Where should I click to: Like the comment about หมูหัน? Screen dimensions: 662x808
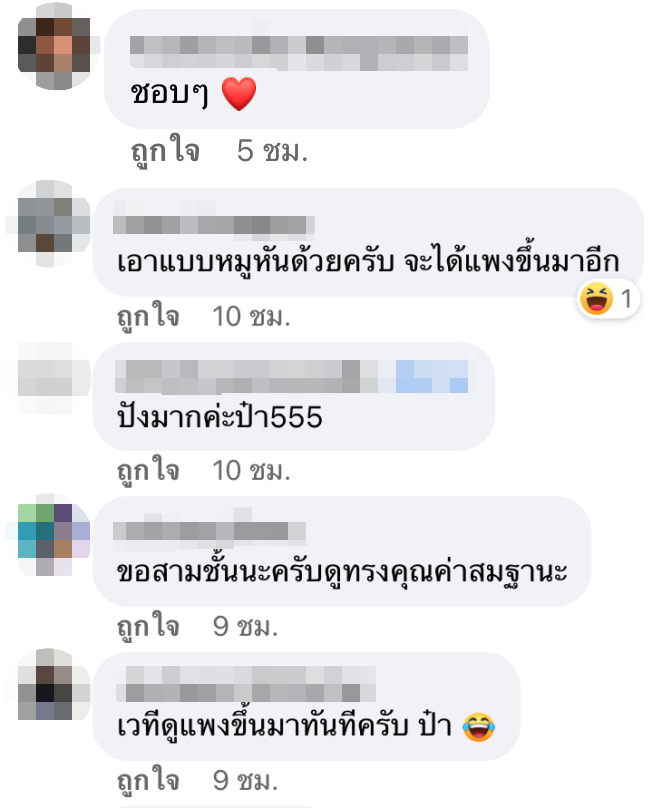pyautogui.click(x=148, y=317)
